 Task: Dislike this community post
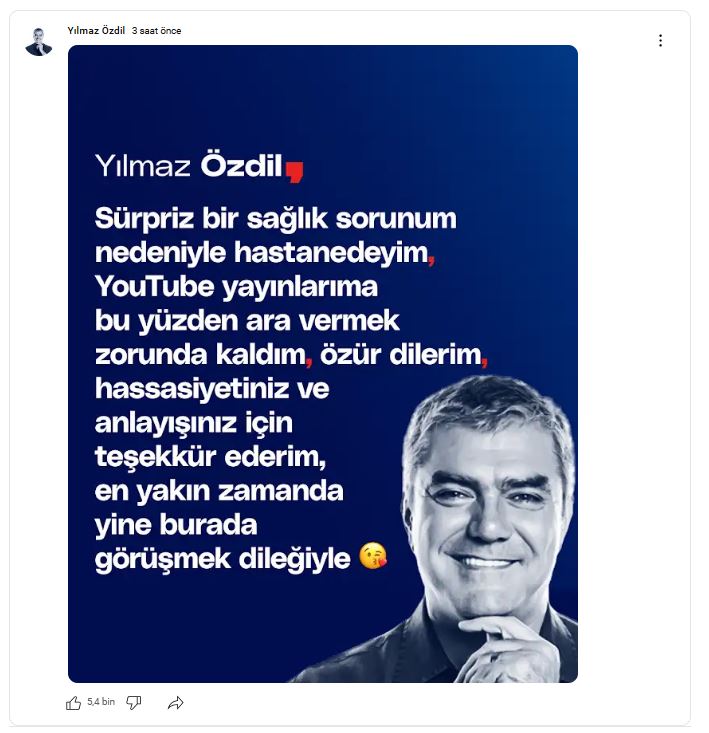[x=133, y=703]
